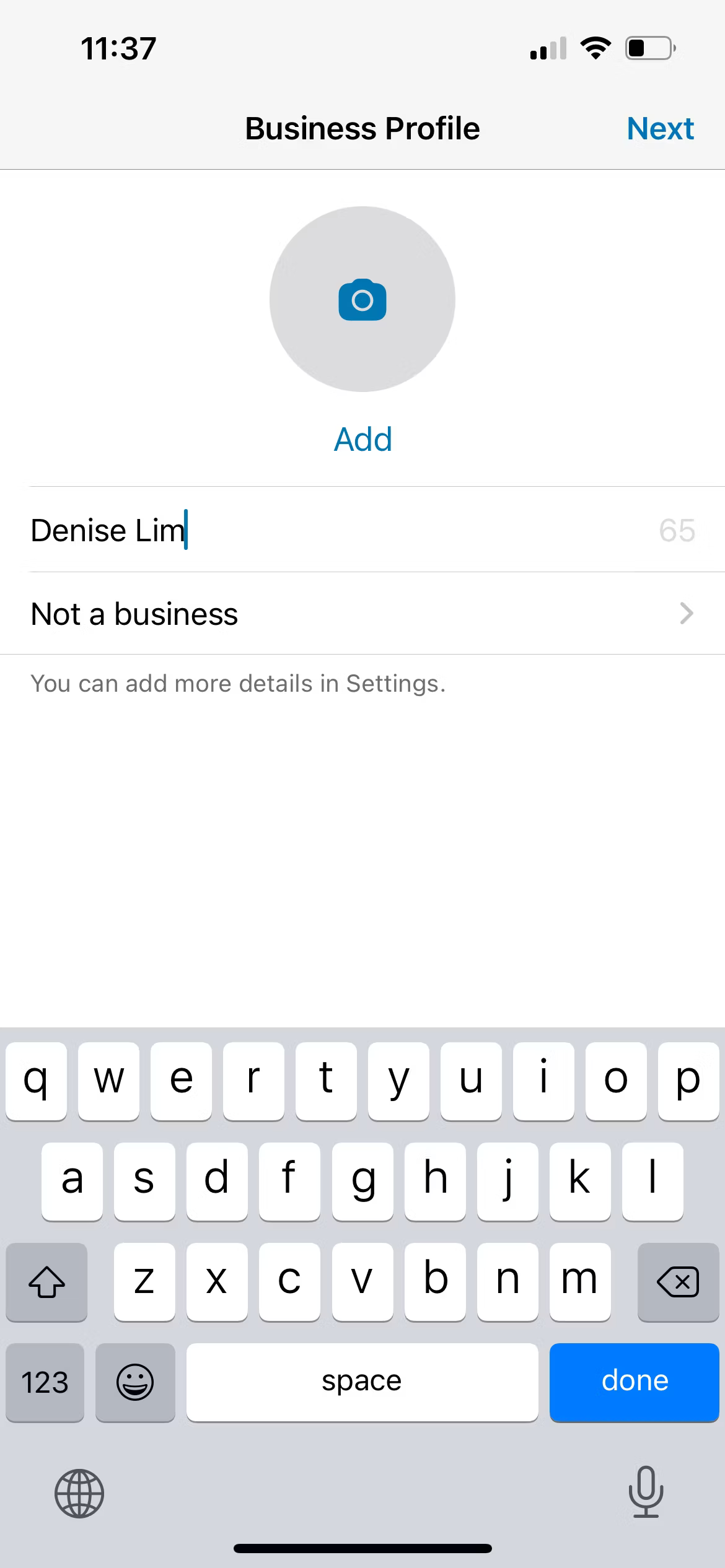Open the Not a business category row
The width and height of the screenshot is (725, 1568).
pos(362,614)
